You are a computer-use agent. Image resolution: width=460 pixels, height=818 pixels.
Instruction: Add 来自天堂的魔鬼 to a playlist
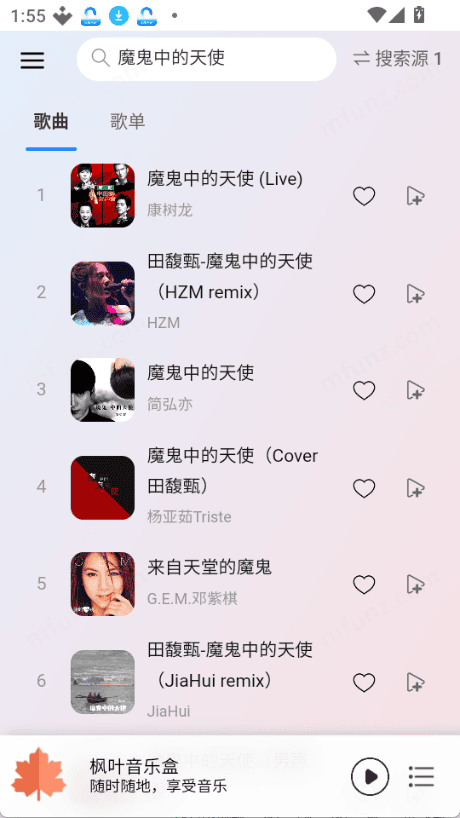pyautogui.click(x=415, y=584)
